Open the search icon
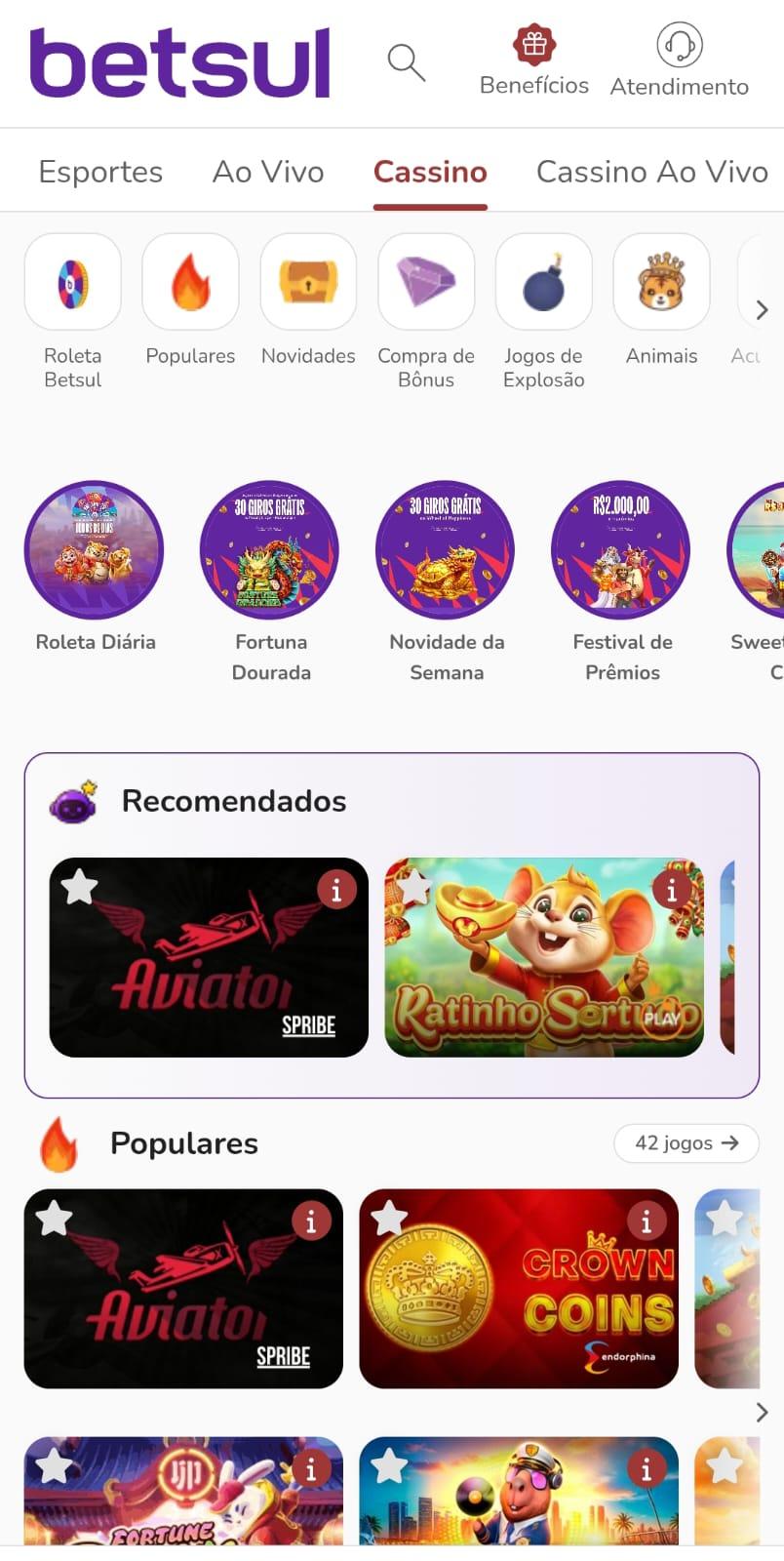784x1561 pixels. point(406,62)
